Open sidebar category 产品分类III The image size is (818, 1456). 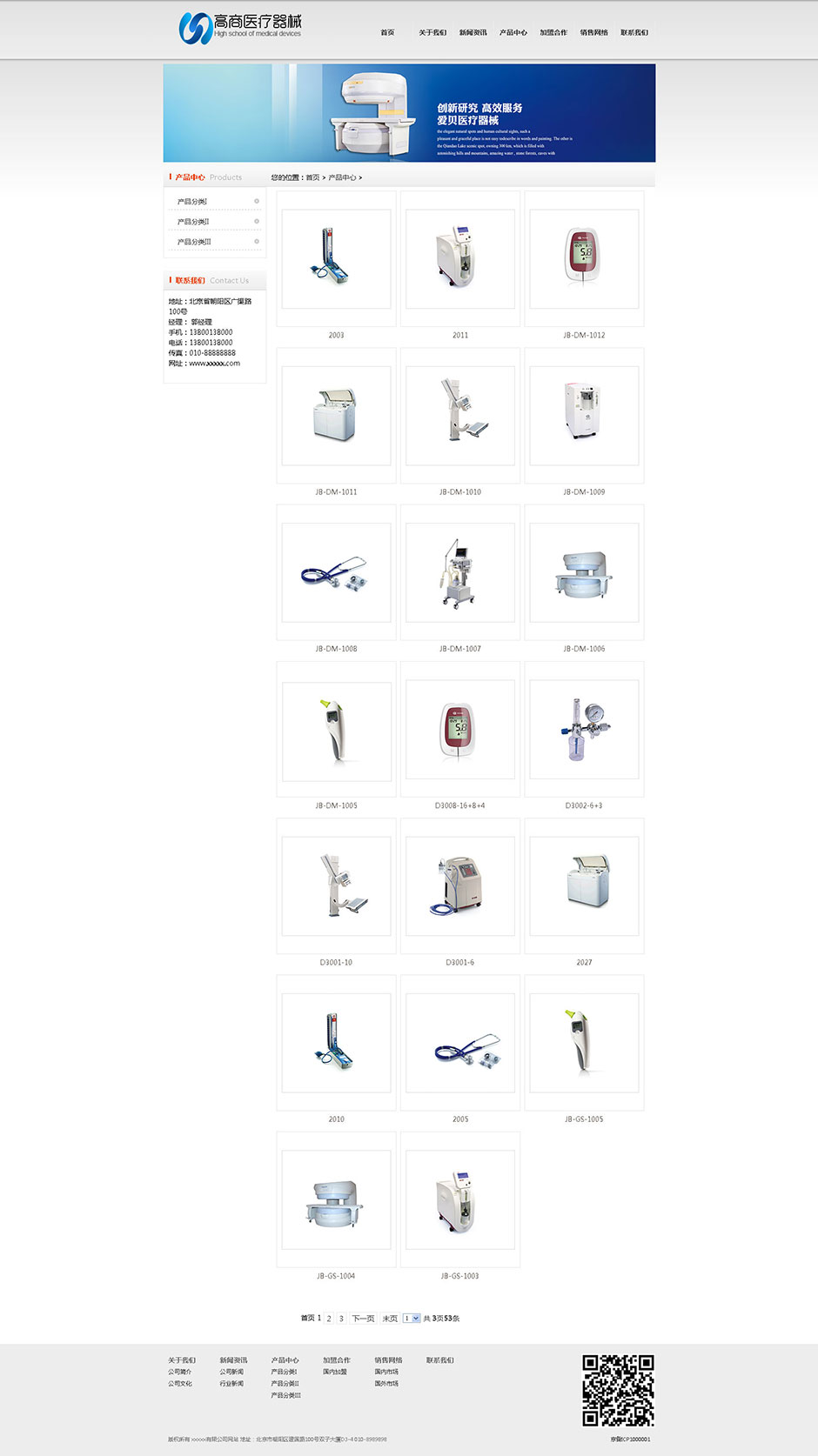coord(195,242)
